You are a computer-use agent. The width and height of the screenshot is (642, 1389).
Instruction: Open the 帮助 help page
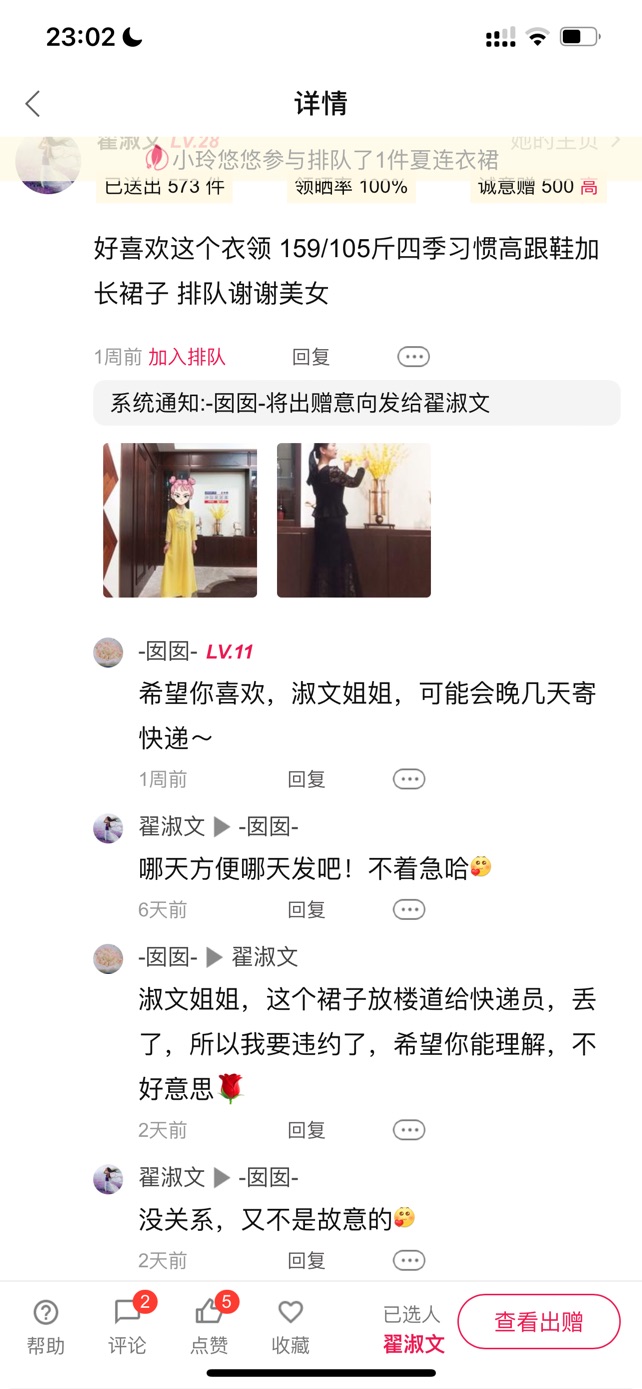(46, 1327)
